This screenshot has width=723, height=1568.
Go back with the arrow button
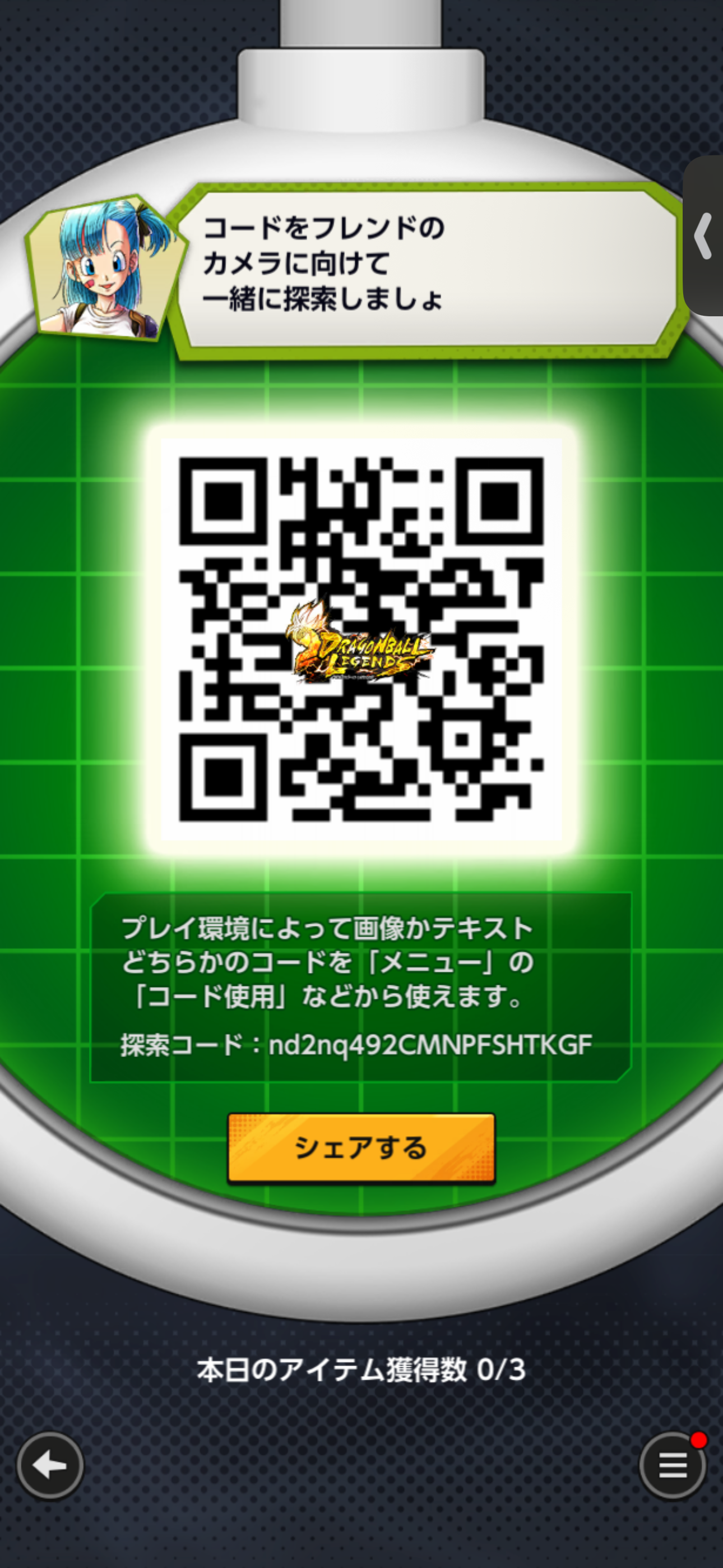(50, 1465)
